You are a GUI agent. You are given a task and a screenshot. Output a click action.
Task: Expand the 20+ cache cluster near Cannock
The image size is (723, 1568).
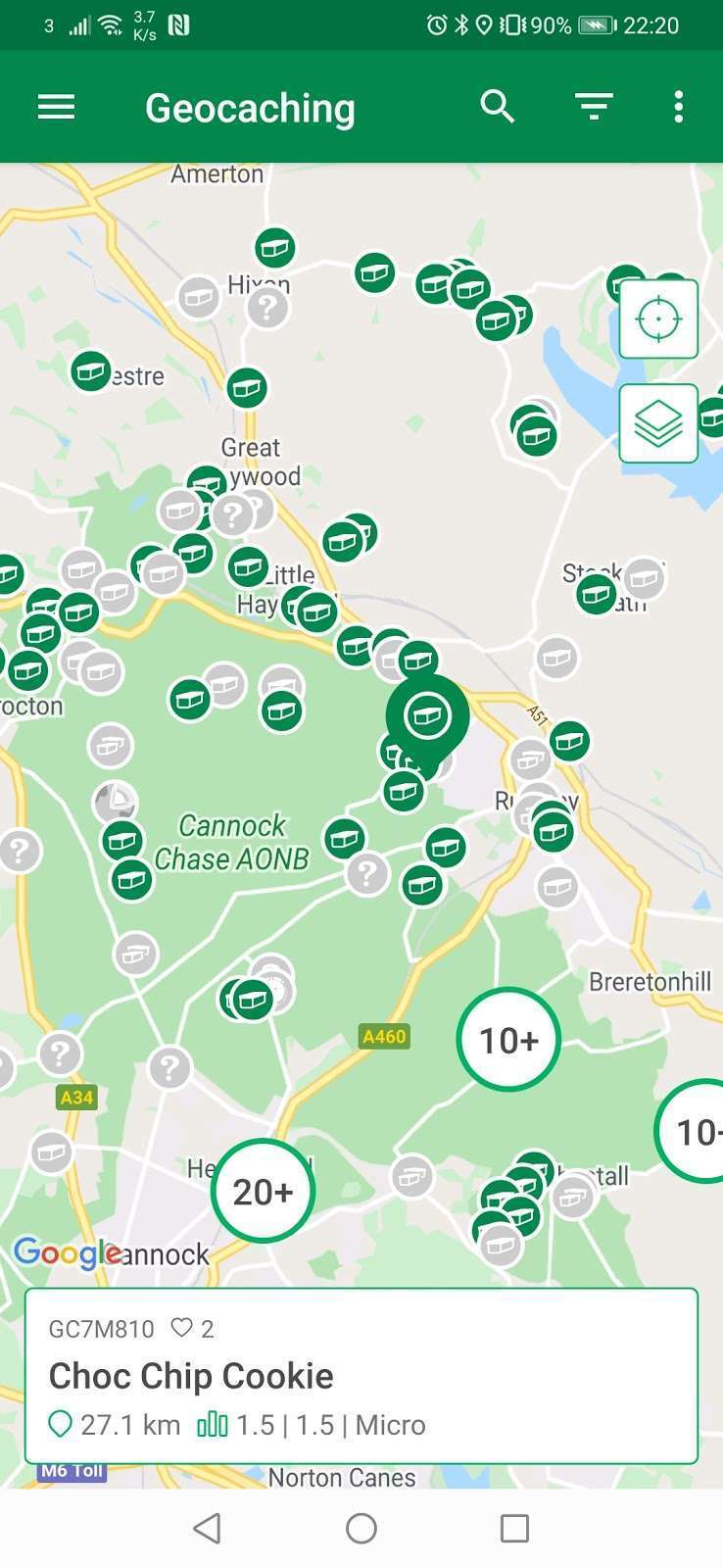click(x=262, y=1191)
